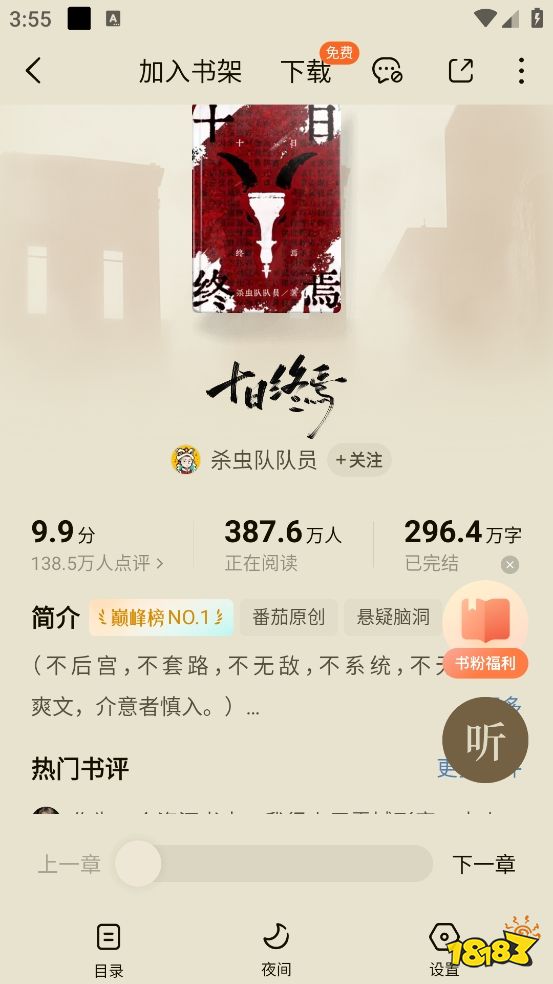This screenshot has height=984, width=553.
Task: Open reading 设置 settings
Action: [444, 950]
